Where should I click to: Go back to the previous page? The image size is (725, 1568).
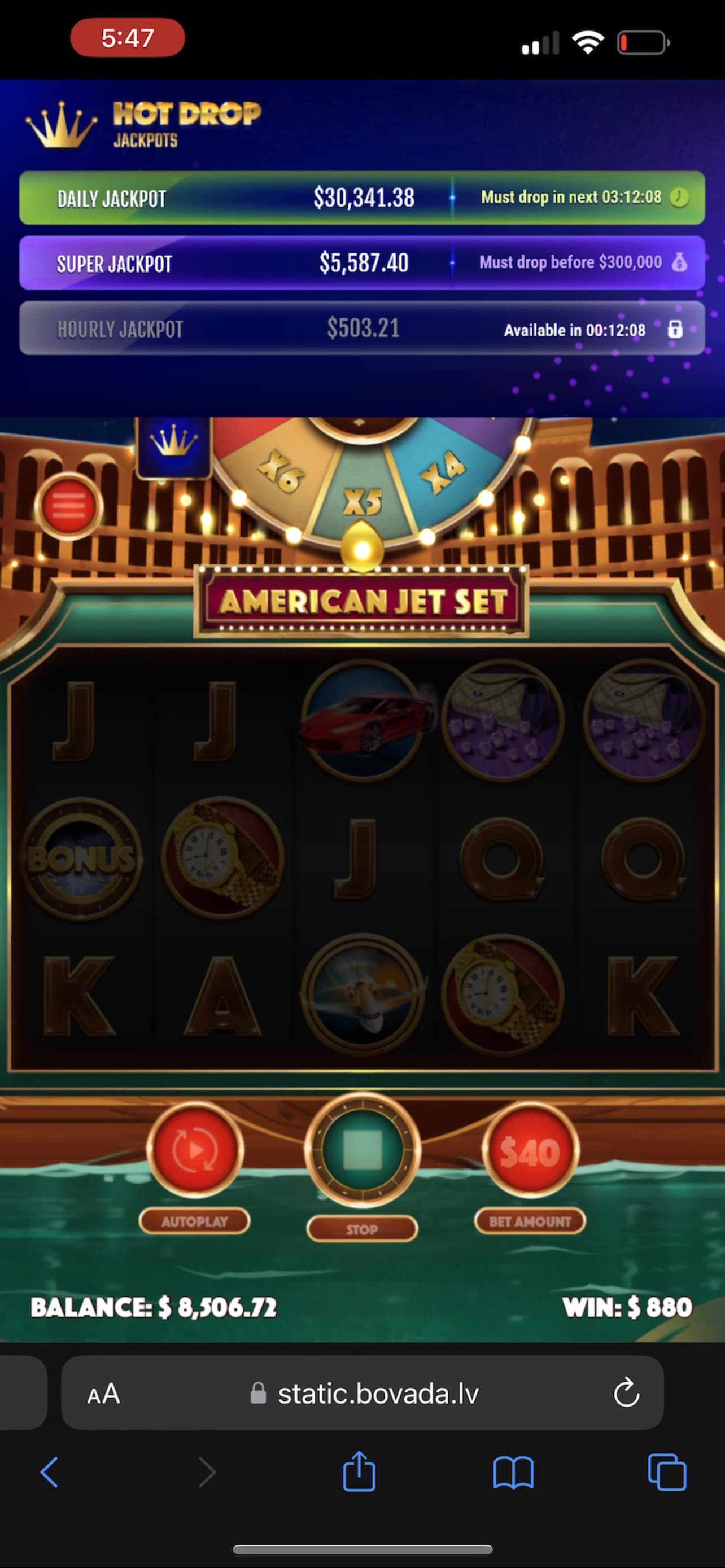coord(50,1473)
